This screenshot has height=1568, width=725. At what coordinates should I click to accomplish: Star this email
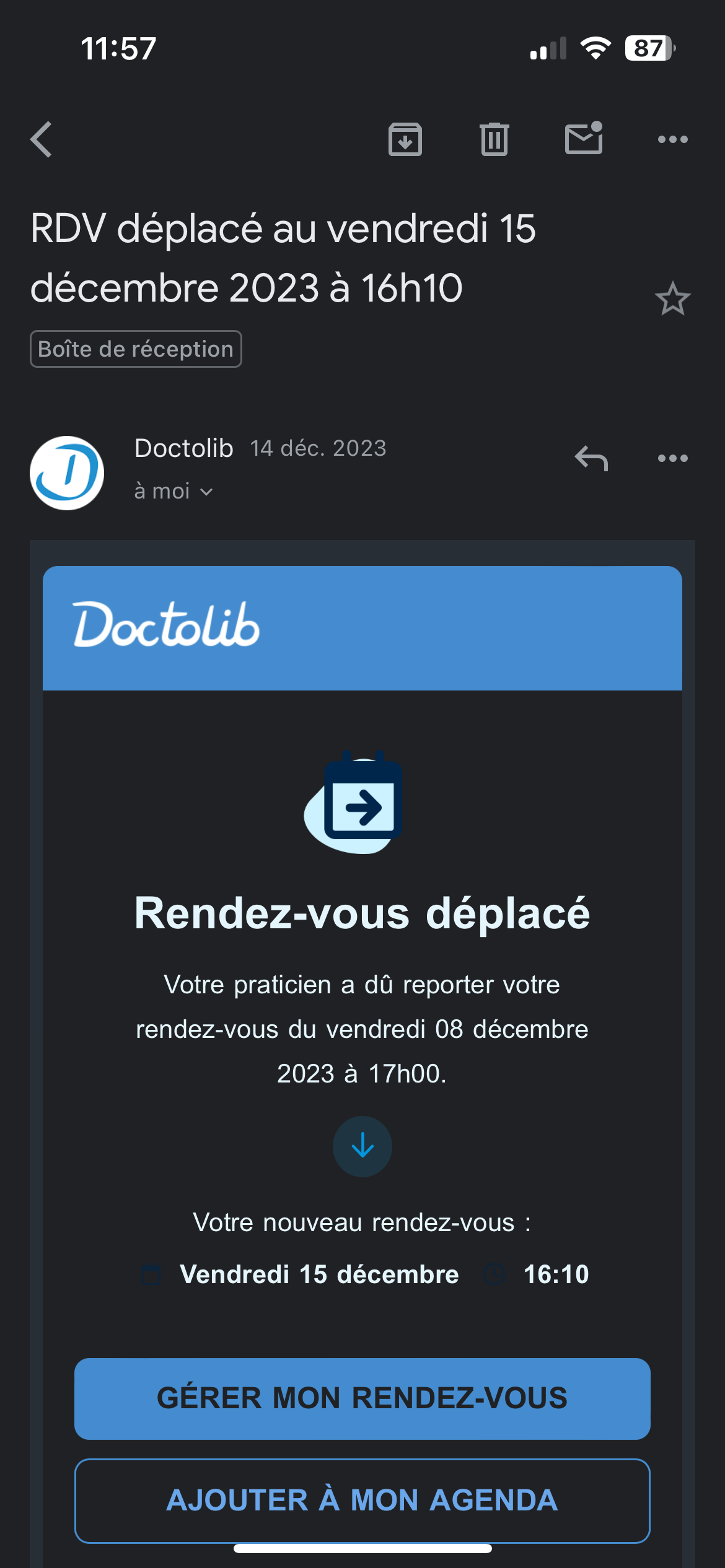672,299
